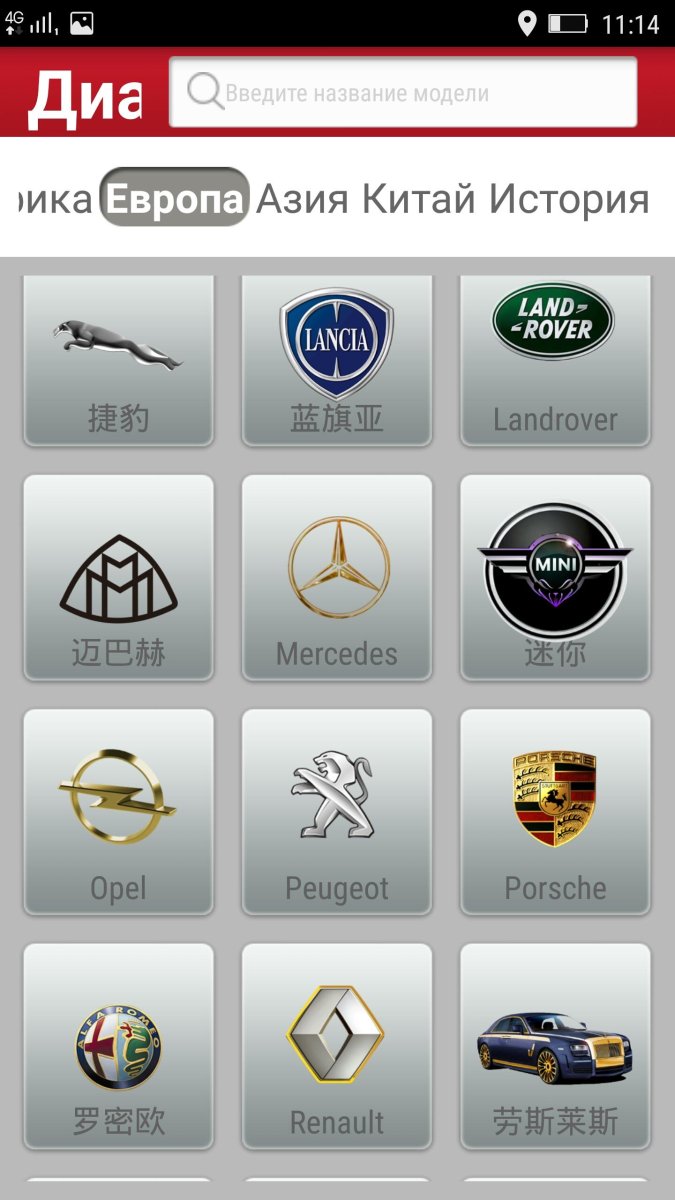Image resolution: width=675 pixels, height=1200 pixels.
Task: Open the Alfa Romeo brand tile
Action: pyautogui.click(x=118, y=1045)
